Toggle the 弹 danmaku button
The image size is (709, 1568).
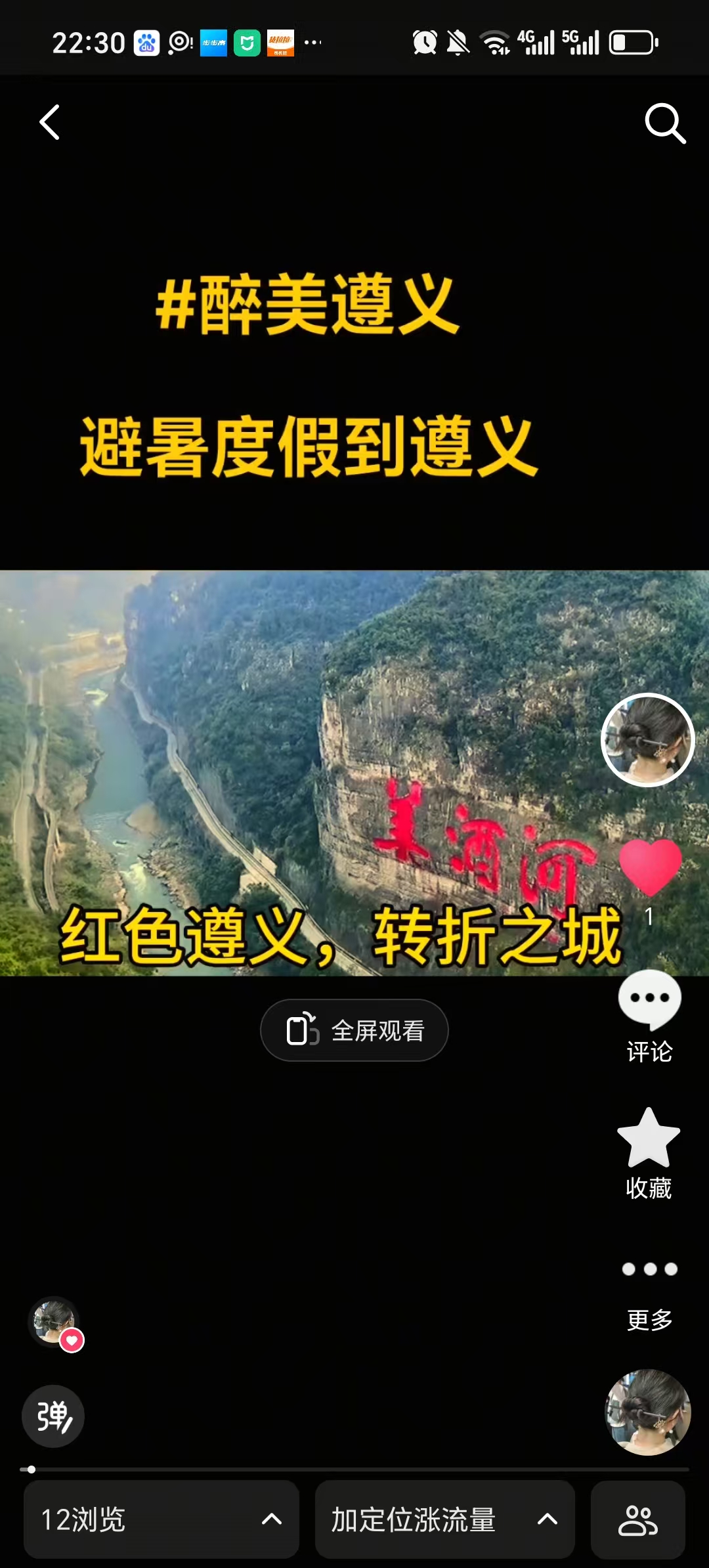pos(53,1416)
